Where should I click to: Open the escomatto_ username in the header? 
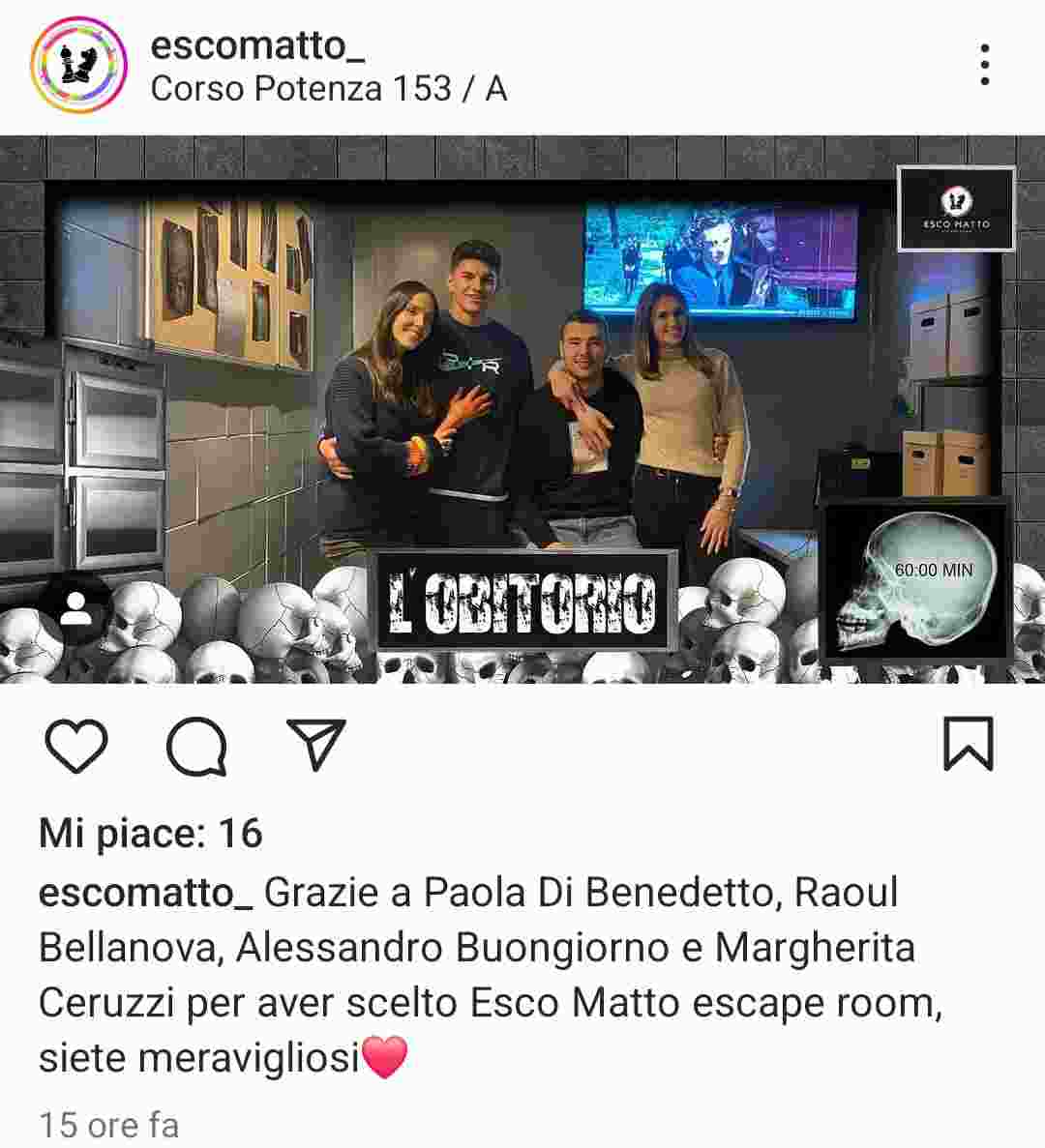[258, 44]
